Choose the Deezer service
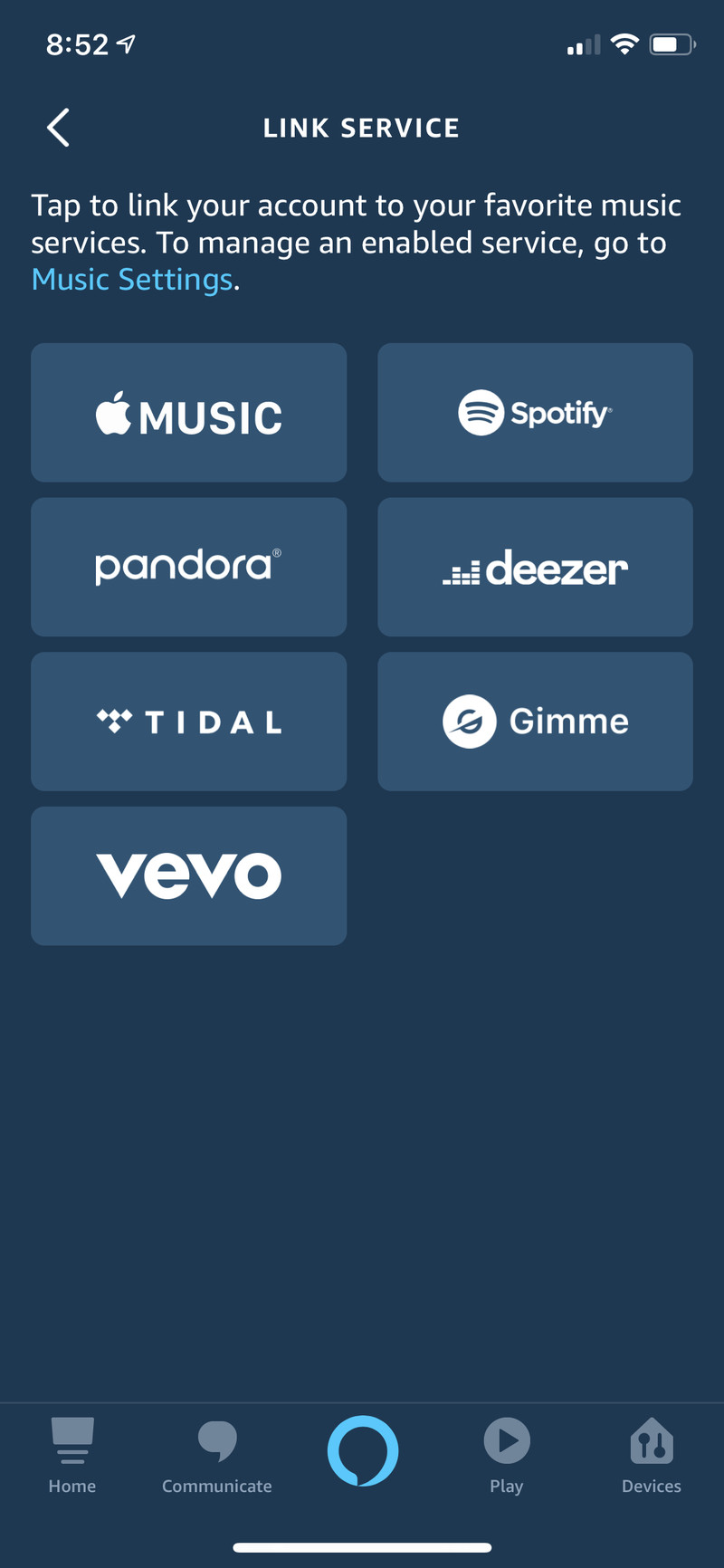 pos(535,567)
